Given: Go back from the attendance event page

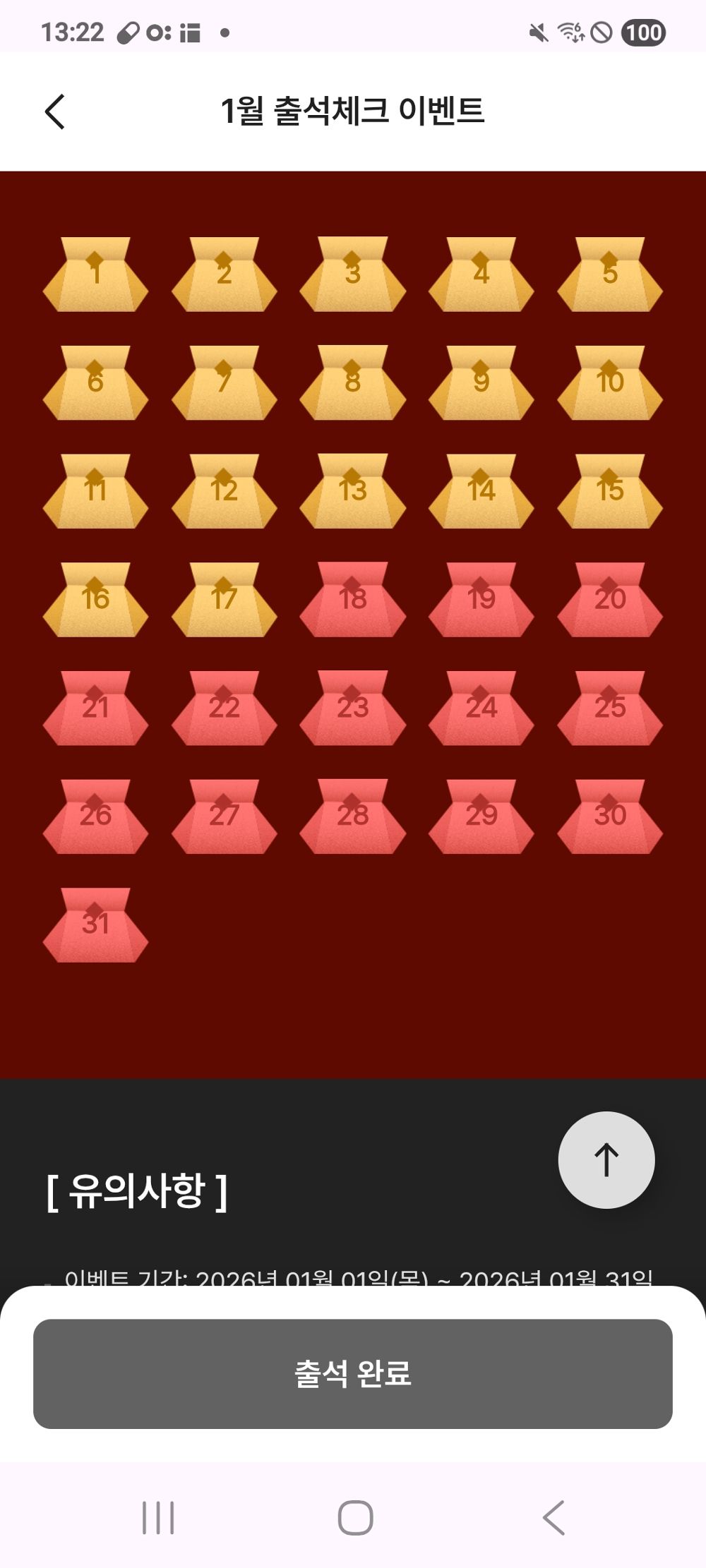Looking at the screenshot, I should pos(55,111).
